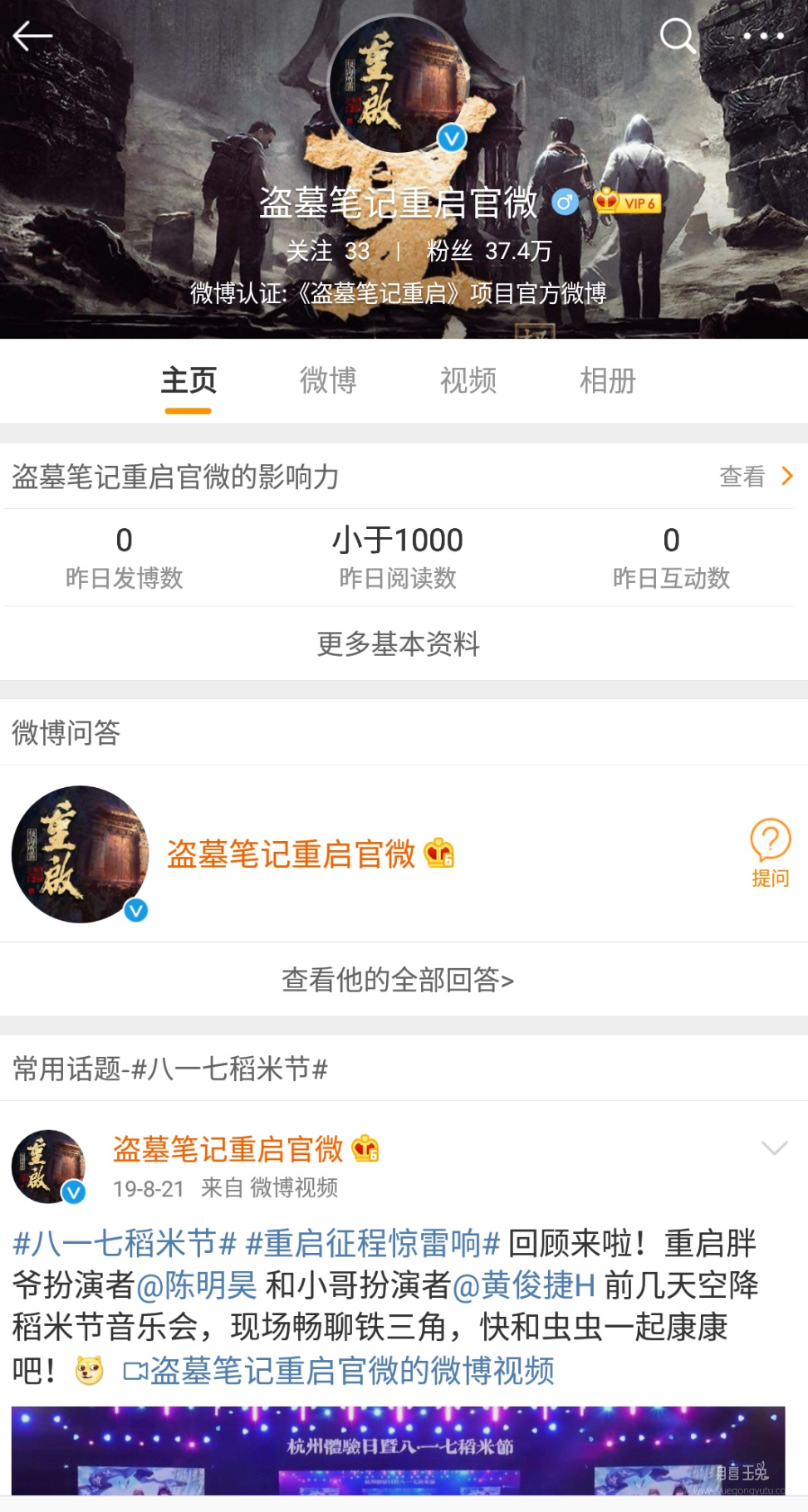This screenshot has width=808, height=1512.
Task: Open the three-dot overflow menu
Action: 763,37
